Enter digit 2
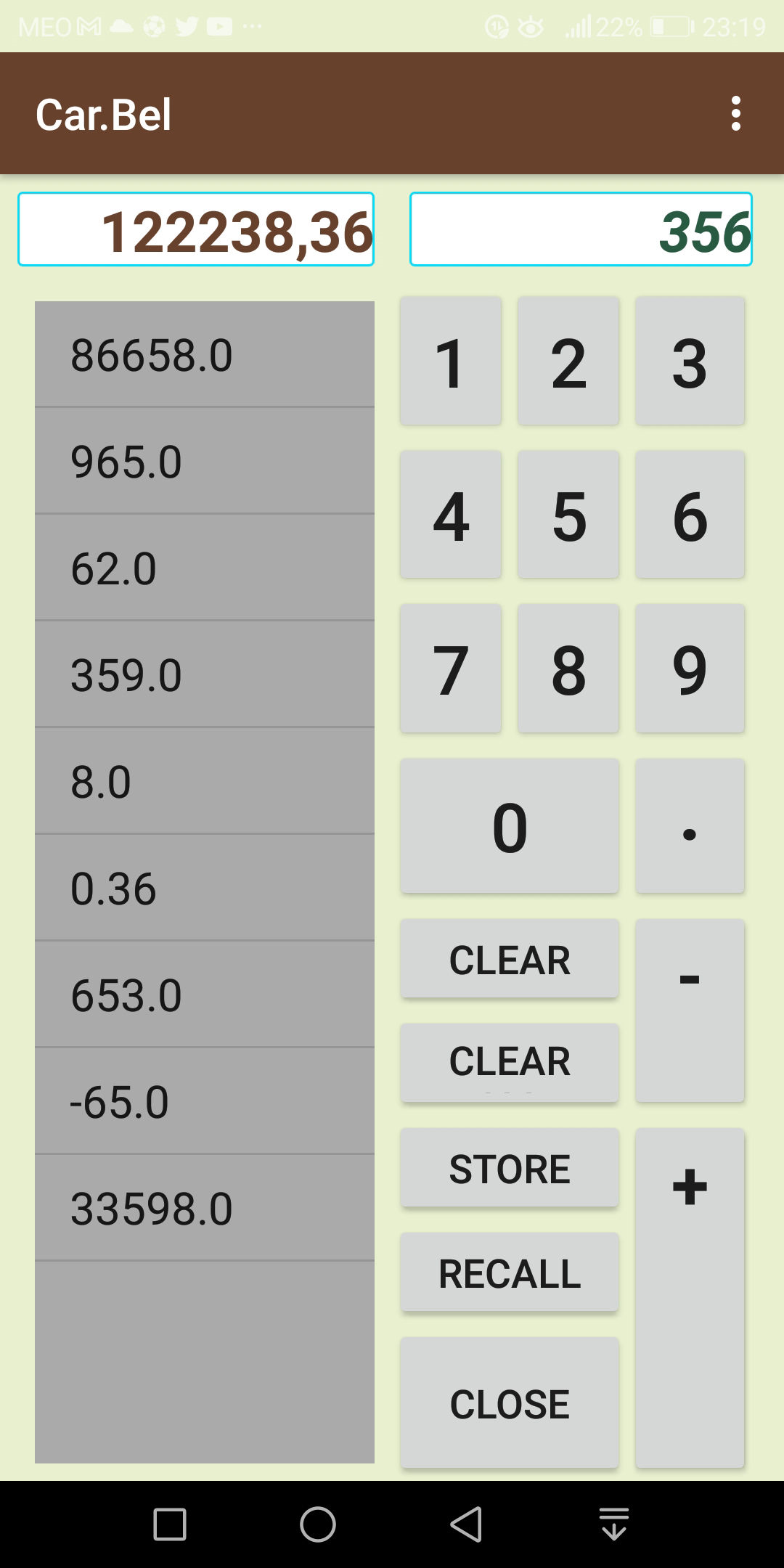 click(568, 362)
